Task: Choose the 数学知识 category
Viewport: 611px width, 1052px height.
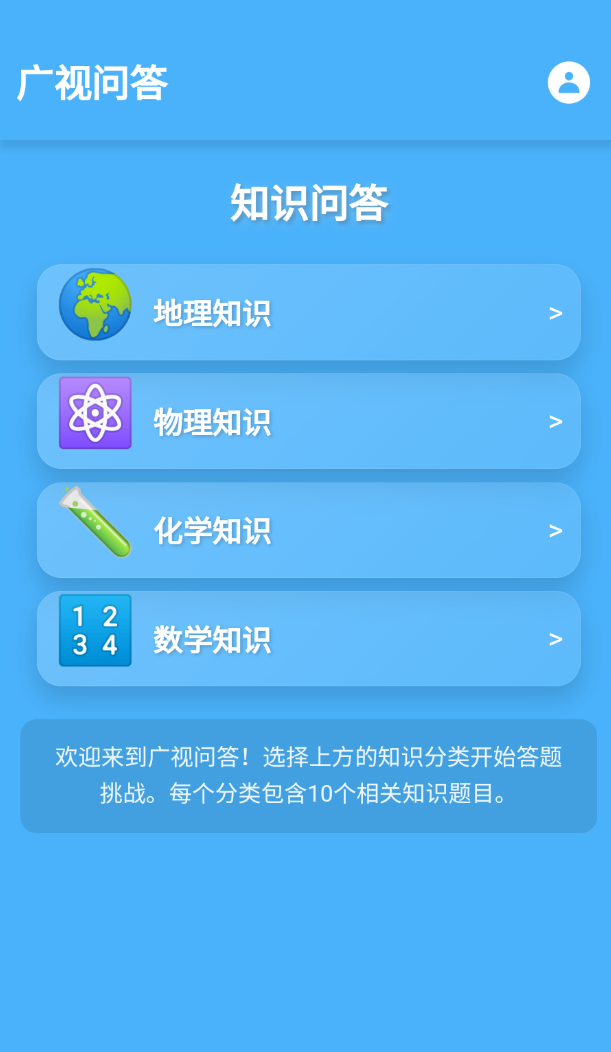Action: [x=308, y=639]
